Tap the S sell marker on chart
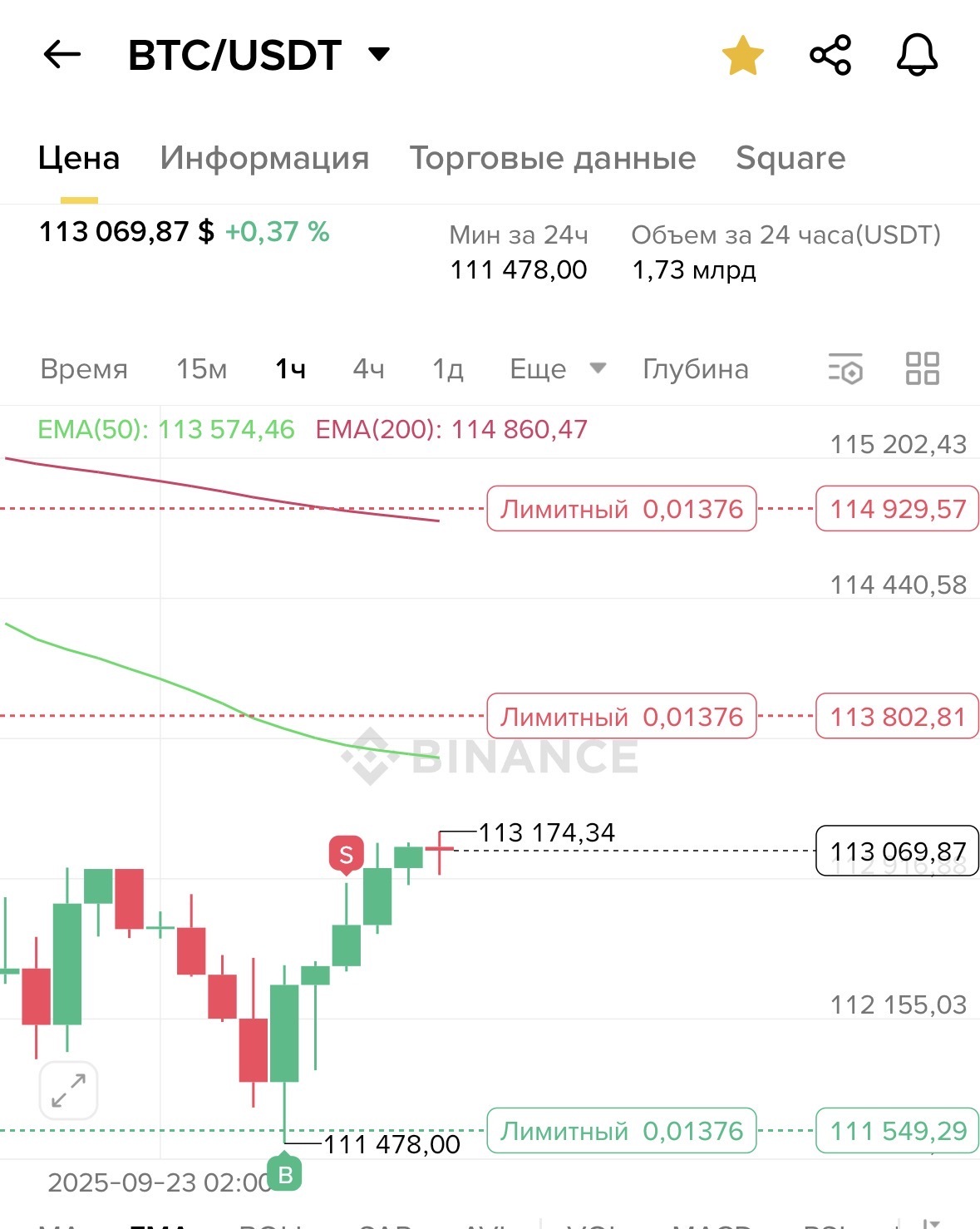The width and height of the screenshot is (980, 1229). 347,854
